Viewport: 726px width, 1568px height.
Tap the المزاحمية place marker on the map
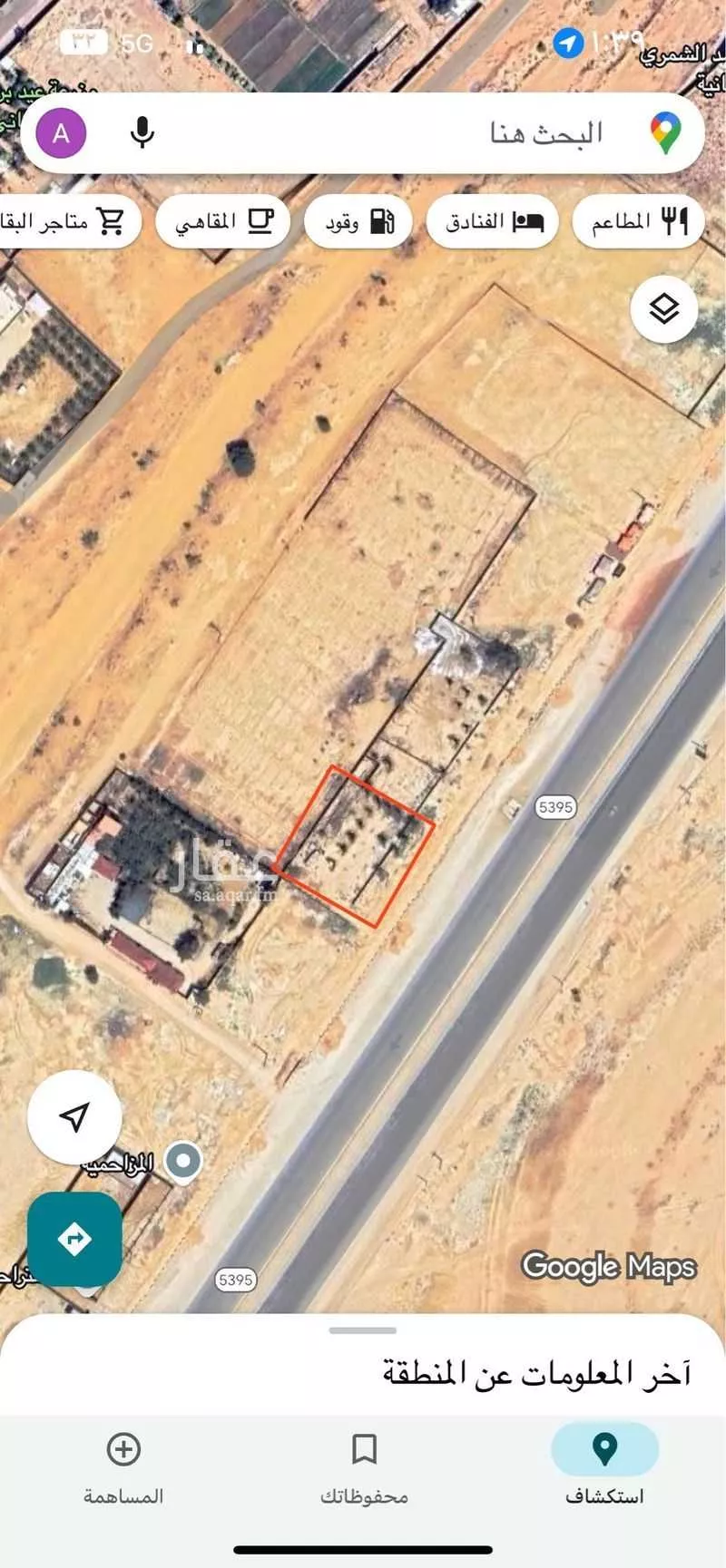[184, 1161]
